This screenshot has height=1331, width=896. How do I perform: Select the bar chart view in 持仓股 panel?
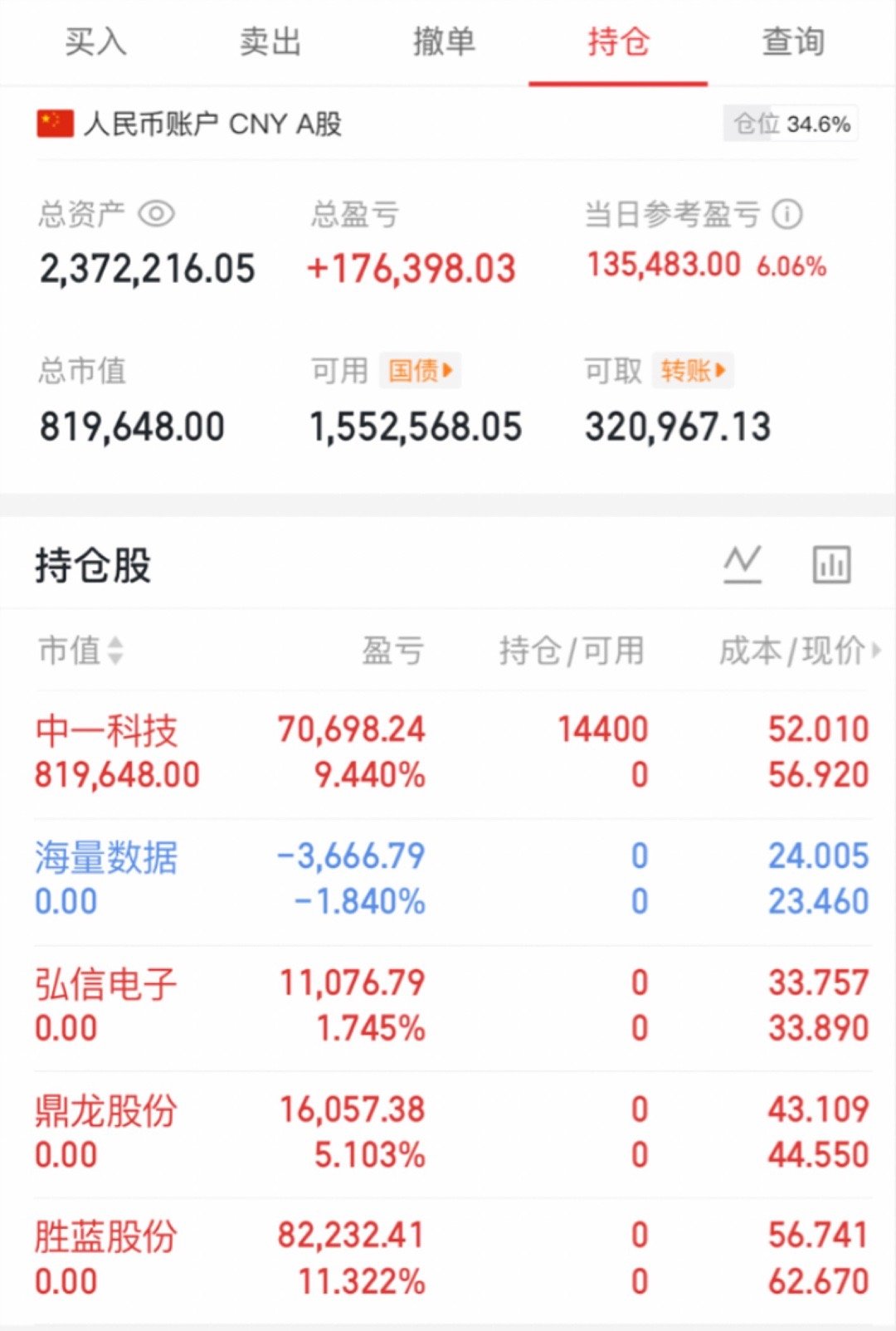(x=833, y=563)
